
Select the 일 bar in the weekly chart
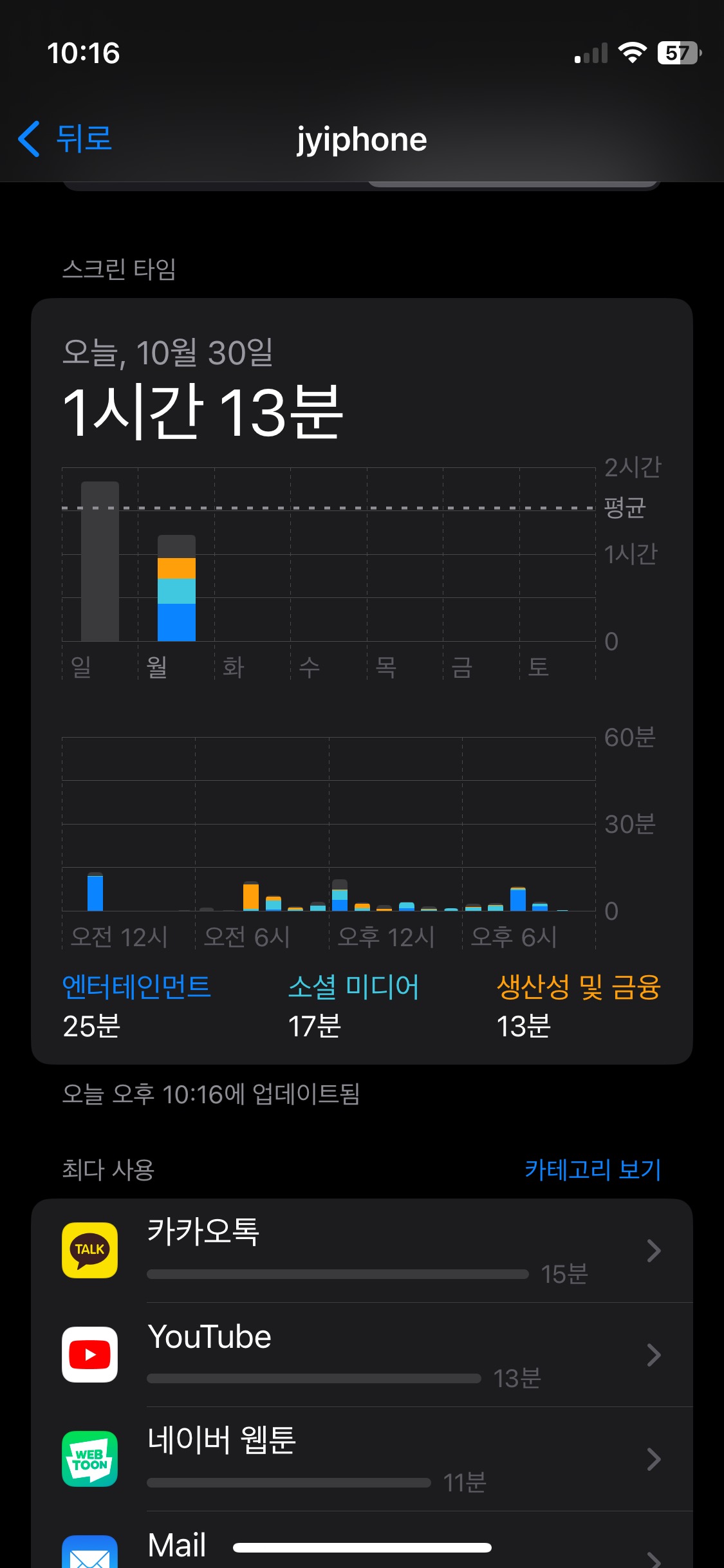100,561
